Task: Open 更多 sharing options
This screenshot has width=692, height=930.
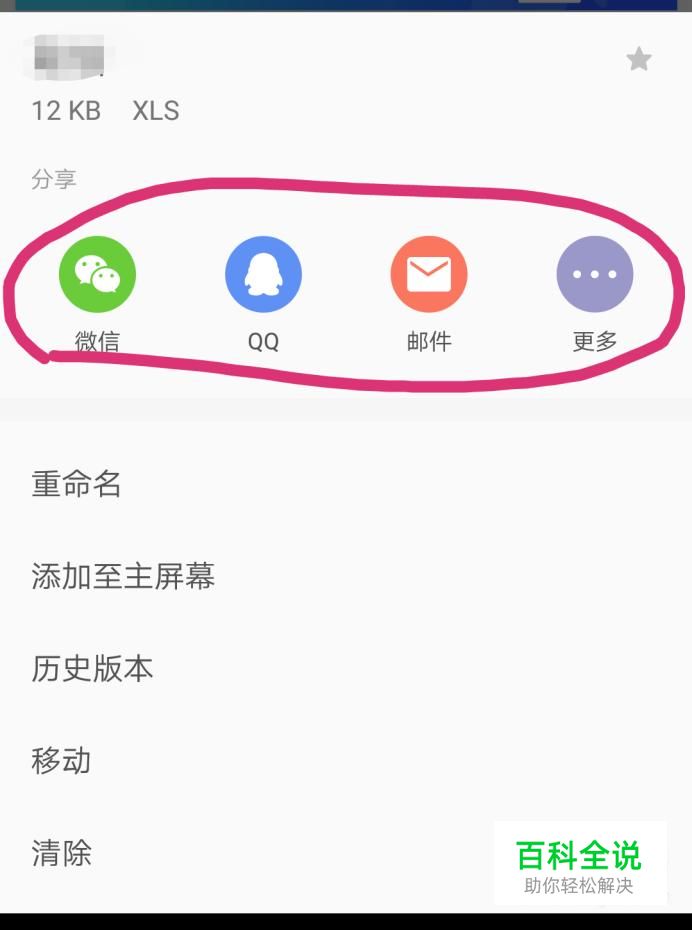Action: click(x=595, y=275)
